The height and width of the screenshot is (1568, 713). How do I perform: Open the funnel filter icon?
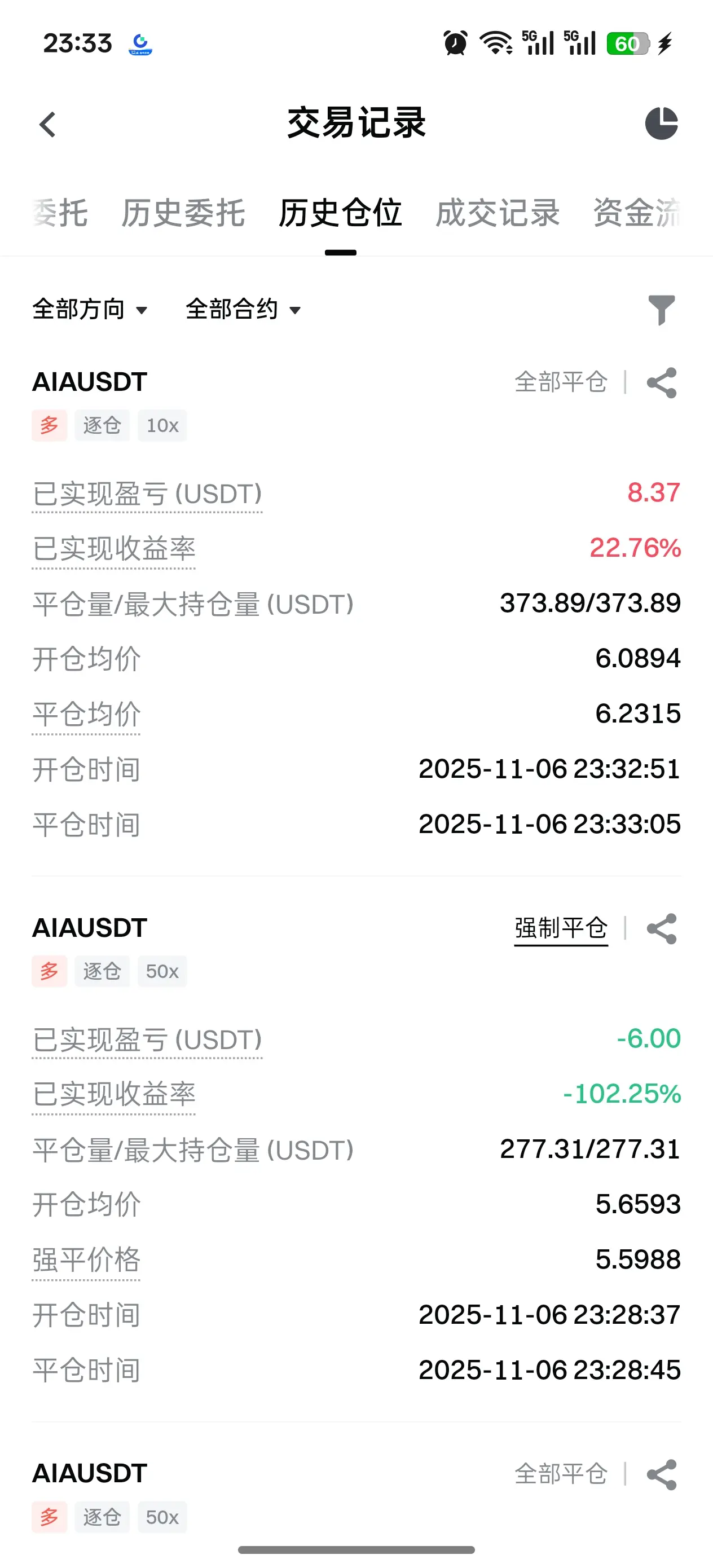coord(661,310)
